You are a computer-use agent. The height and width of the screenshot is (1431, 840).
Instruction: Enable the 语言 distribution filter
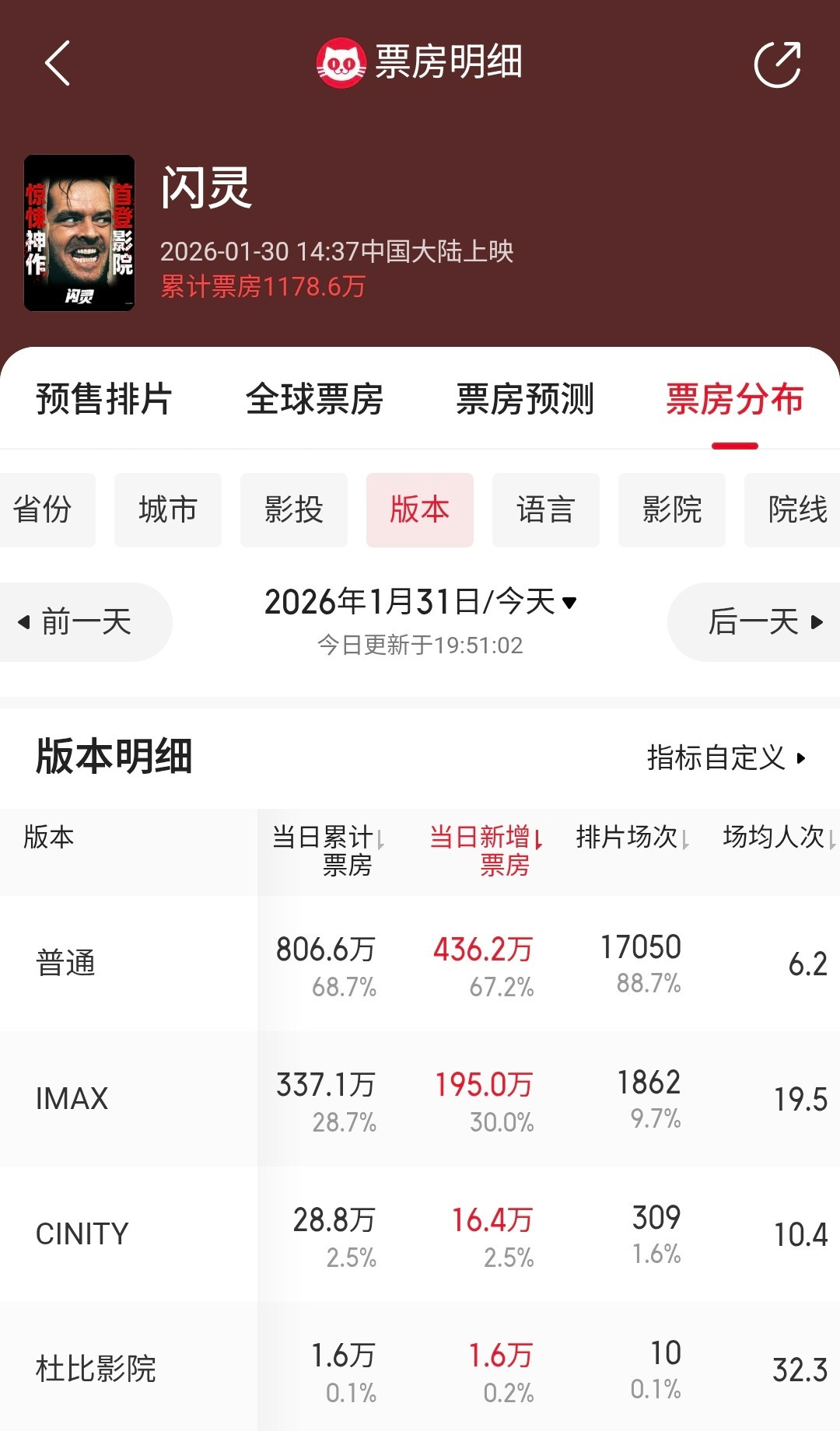point(545,510)
